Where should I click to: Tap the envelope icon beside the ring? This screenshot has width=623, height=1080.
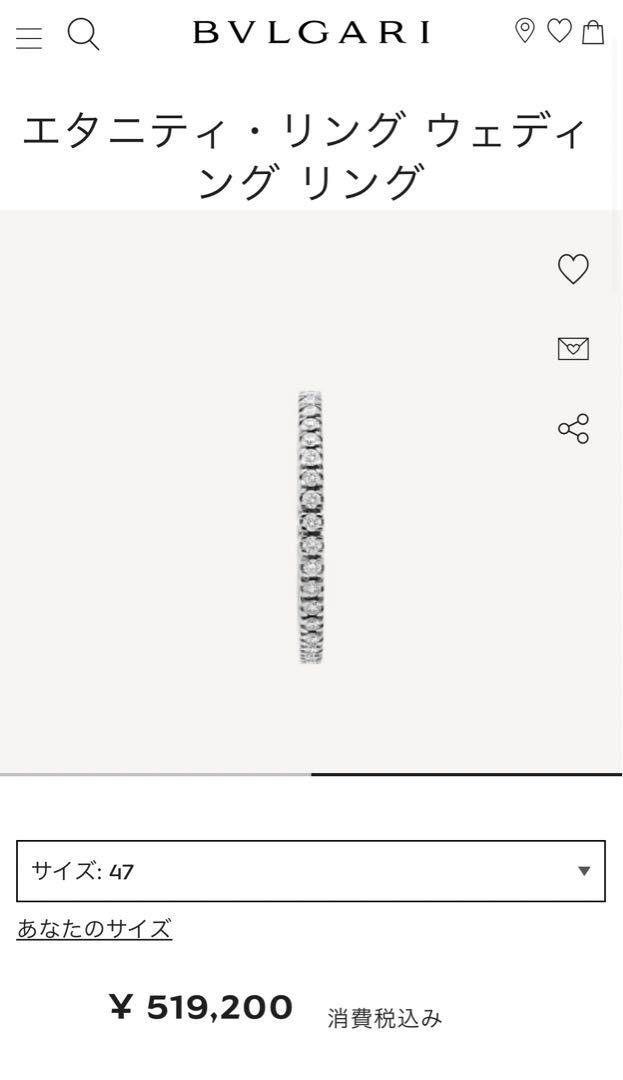click(573, 348)
